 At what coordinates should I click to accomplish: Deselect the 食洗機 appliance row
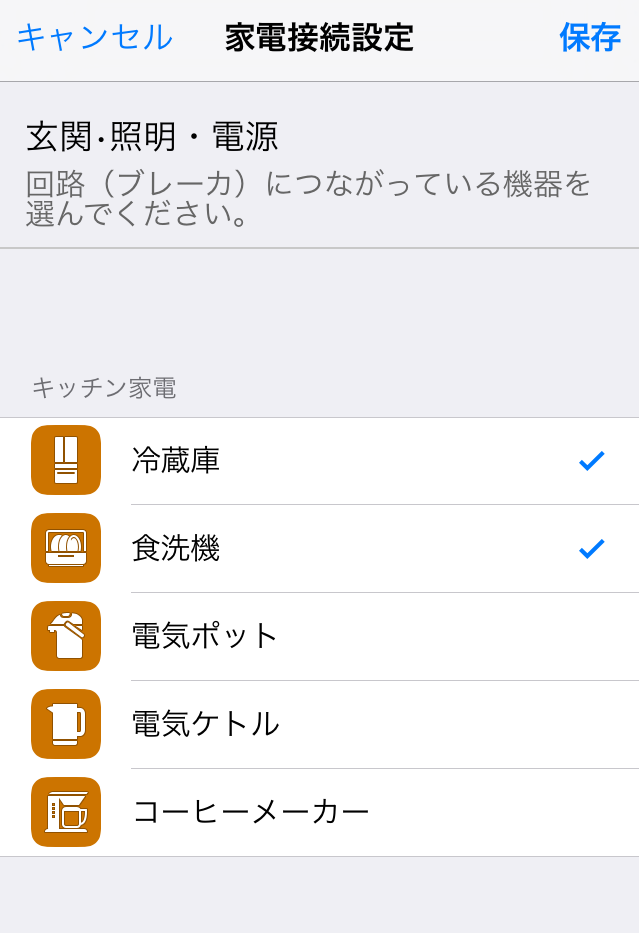click(x=320, y=548)
